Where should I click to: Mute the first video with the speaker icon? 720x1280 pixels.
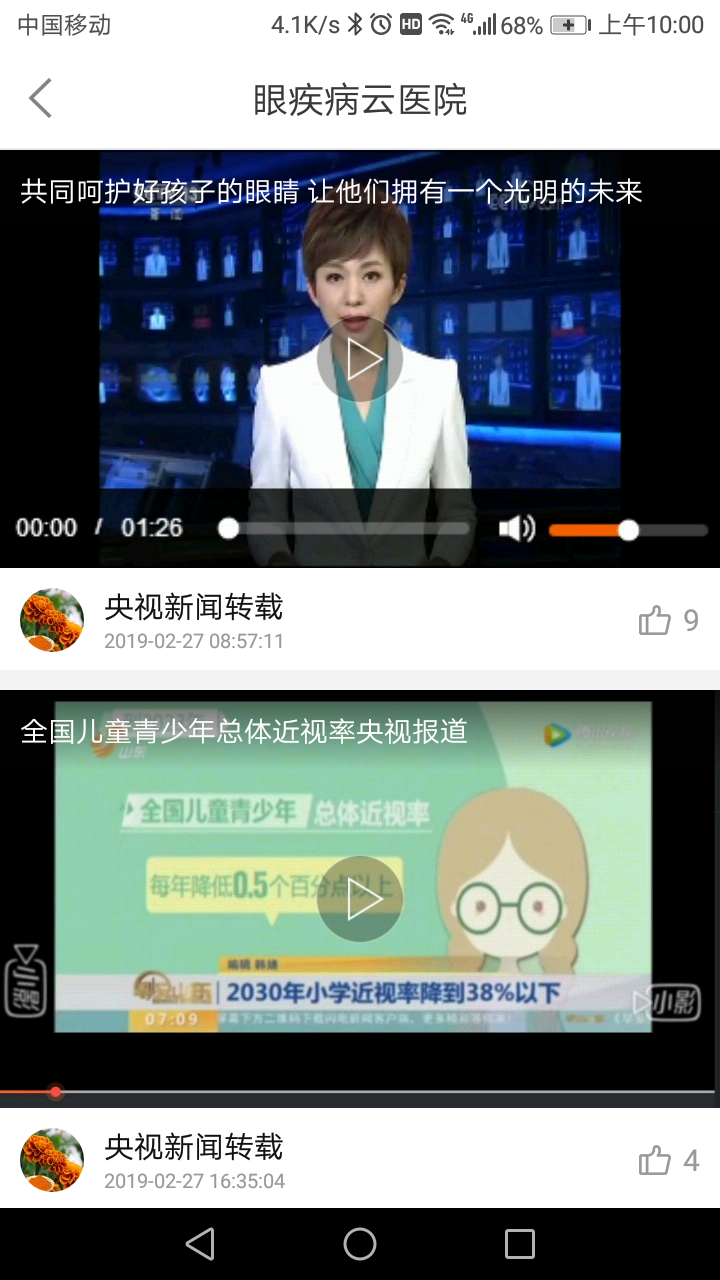(x=516, y=529)
